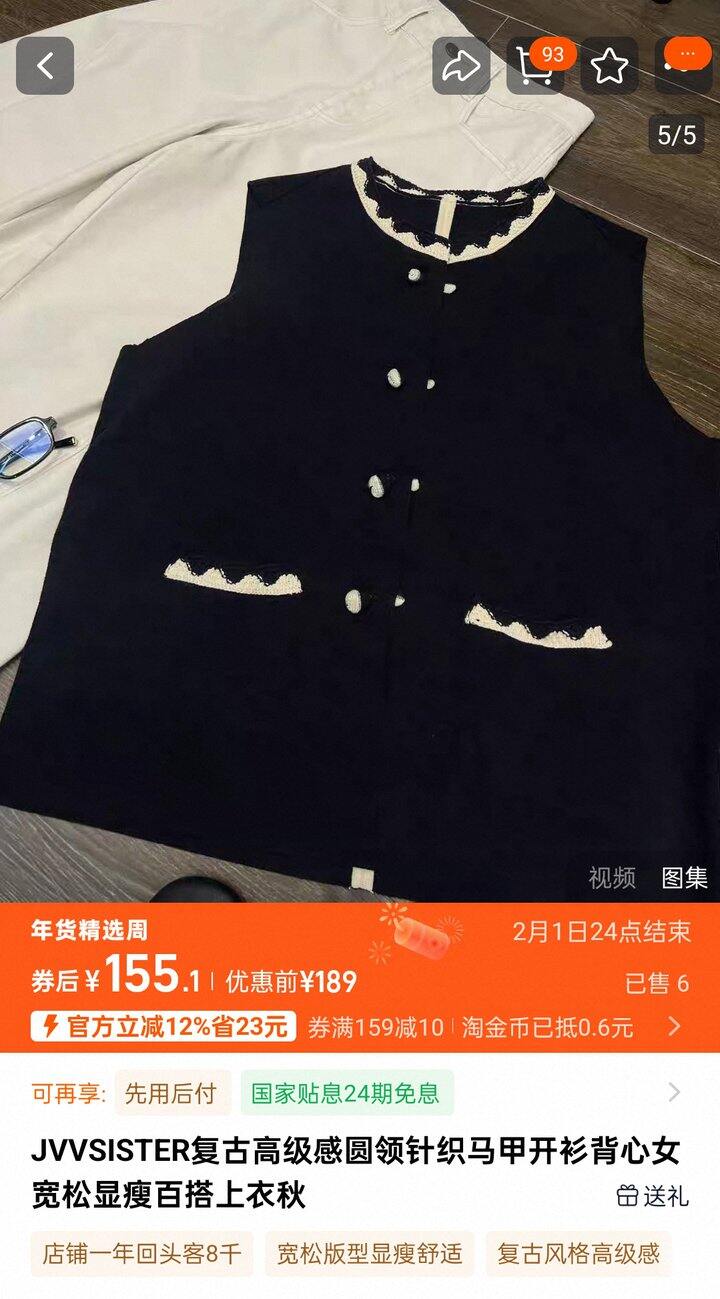Expand the 可再享 benefits row
720x1299 pixels.
point(675,1093)
